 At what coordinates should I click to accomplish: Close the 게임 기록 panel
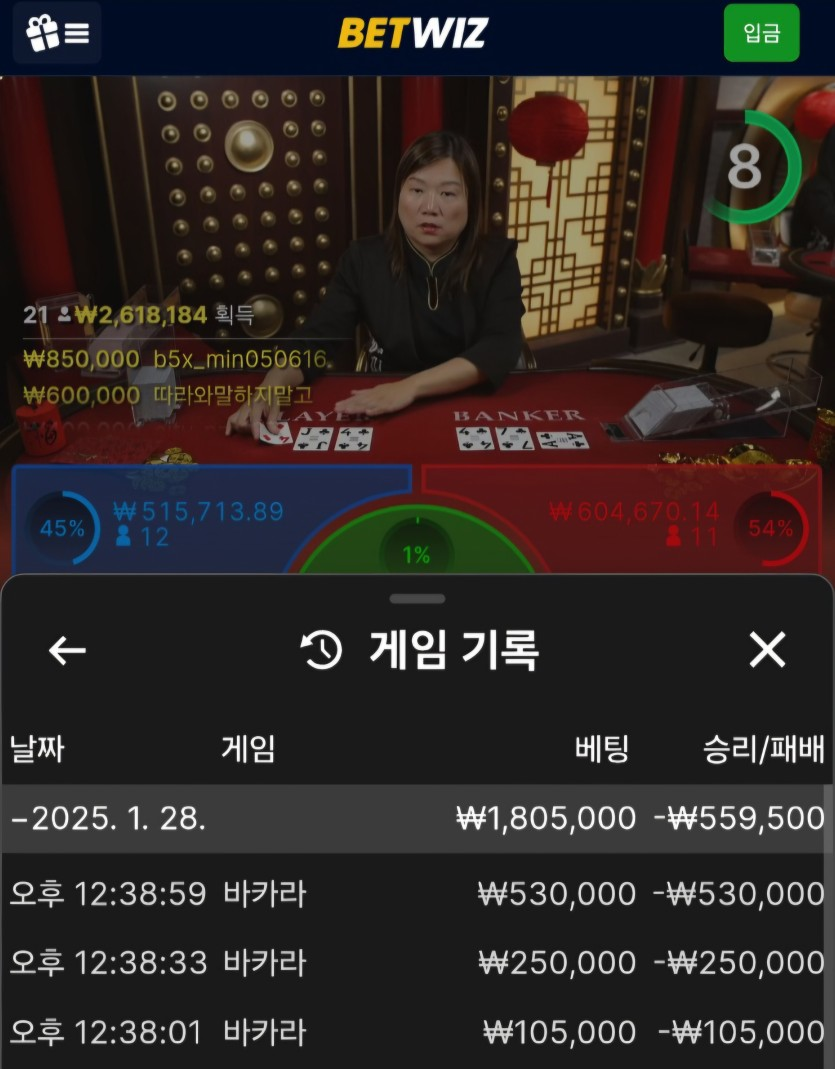(x=767, y=651)
